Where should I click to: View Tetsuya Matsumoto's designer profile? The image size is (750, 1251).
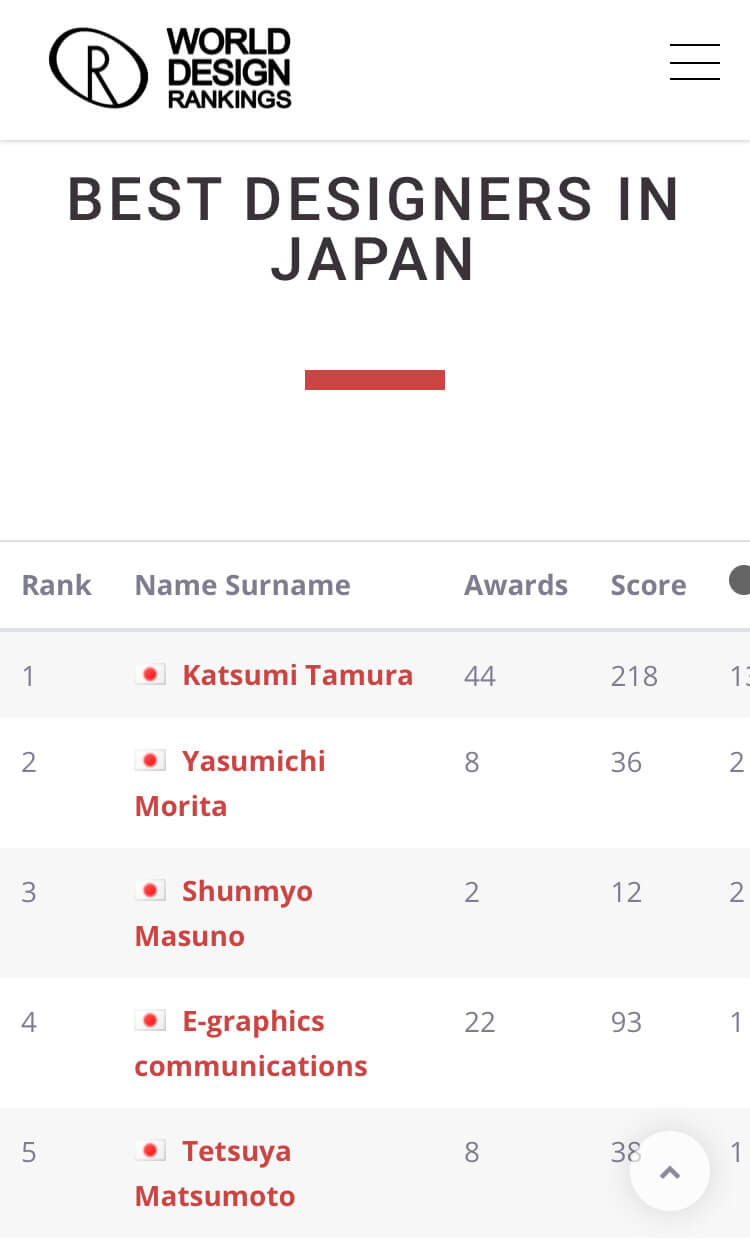pyautogui.click(x=236, y=1151)
